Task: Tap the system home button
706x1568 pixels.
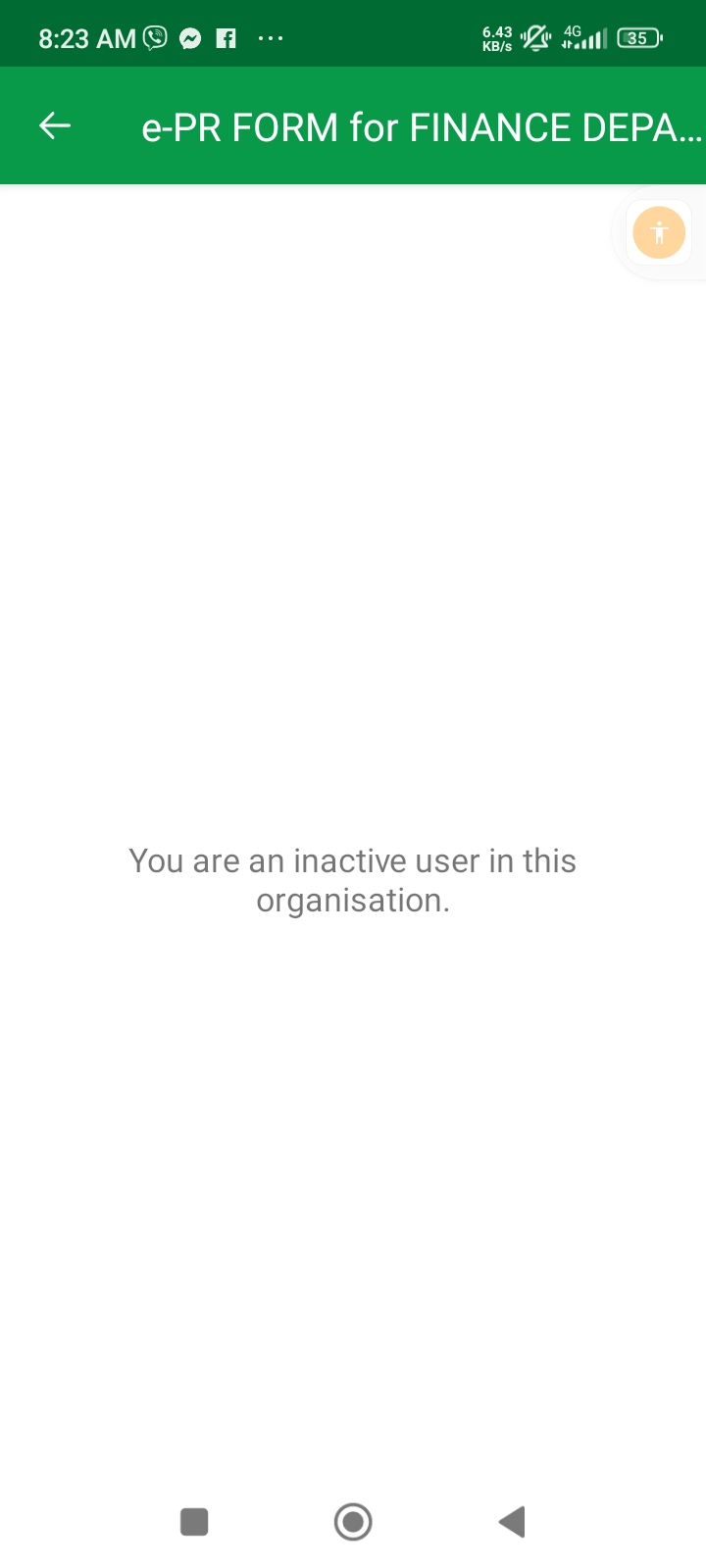Action: pos(353,1522)
